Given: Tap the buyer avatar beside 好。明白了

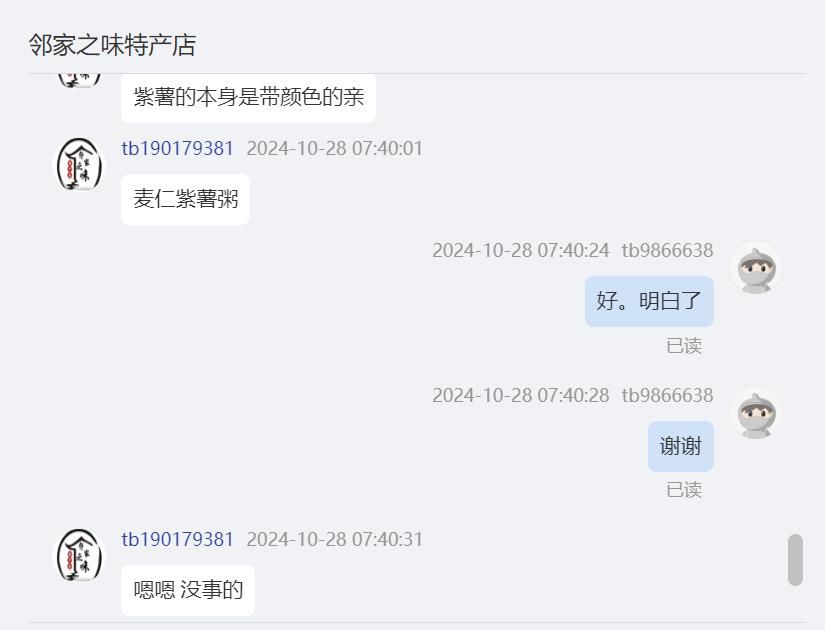Looking at the screenshot, I should [755, 268].
